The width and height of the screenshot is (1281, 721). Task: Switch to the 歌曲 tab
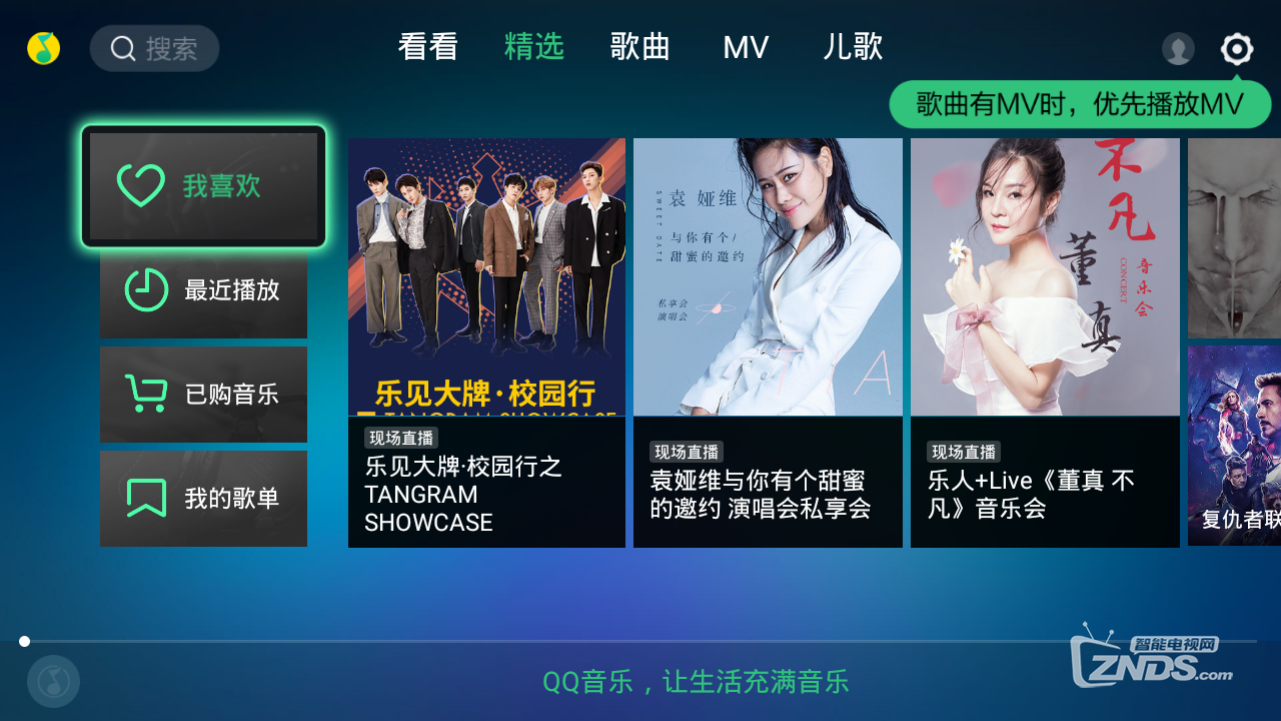pyautogui.click(x=640, y=47)
